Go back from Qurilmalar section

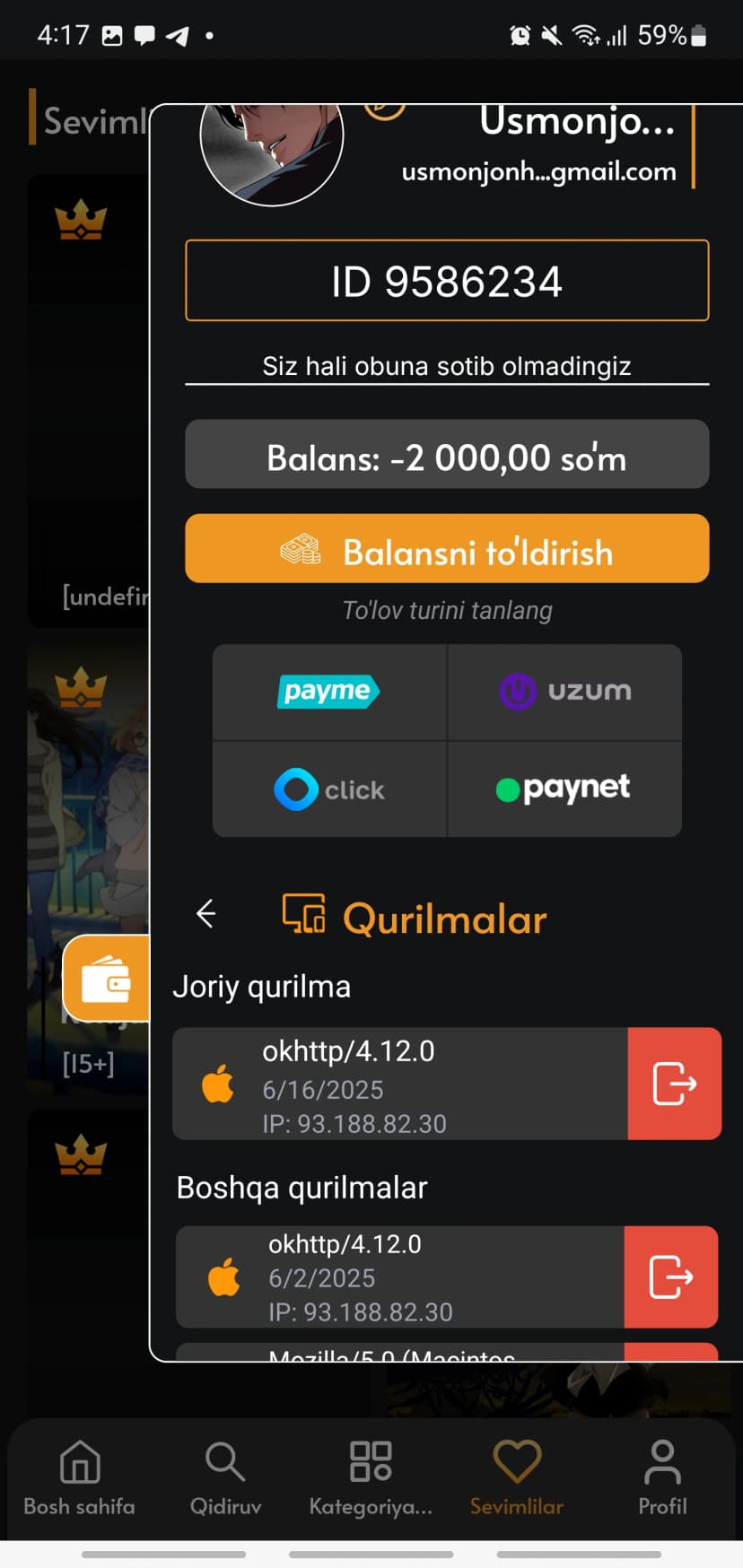pos(206,914)
